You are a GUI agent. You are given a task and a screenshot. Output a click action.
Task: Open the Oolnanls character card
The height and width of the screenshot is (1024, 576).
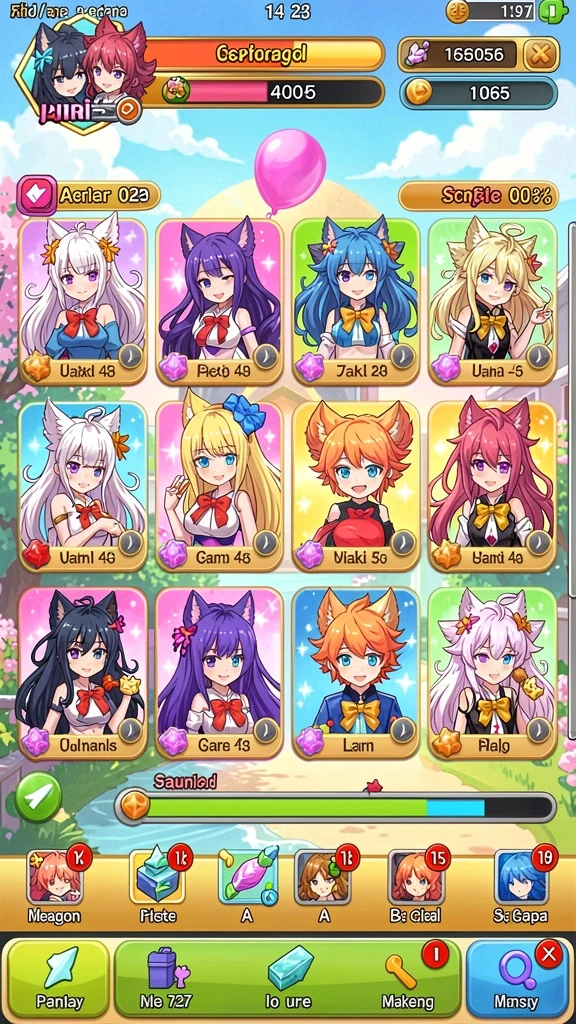(x=83, y=673)
